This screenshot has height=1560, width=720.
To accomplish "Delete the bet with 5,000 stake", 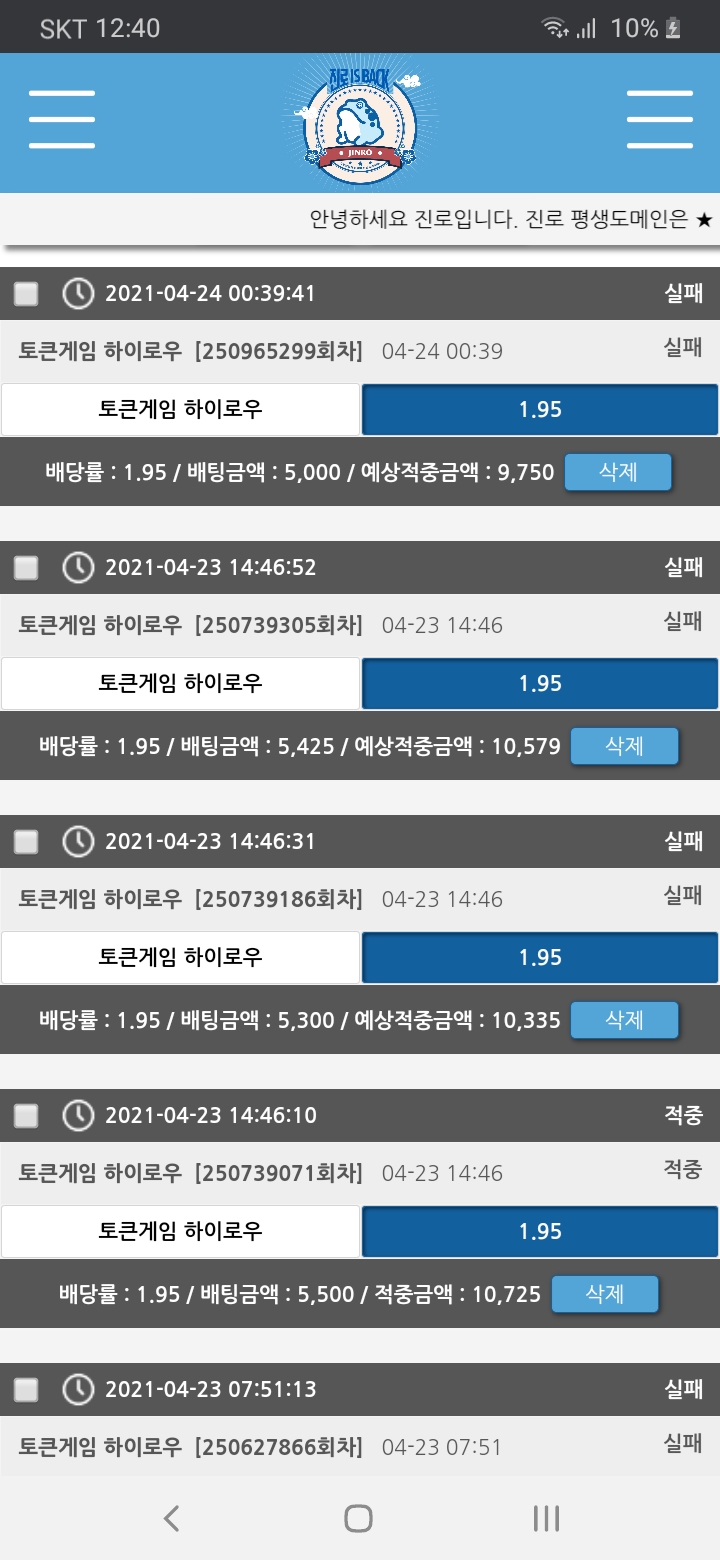I will pyautogui.click(x=617, y=472).
